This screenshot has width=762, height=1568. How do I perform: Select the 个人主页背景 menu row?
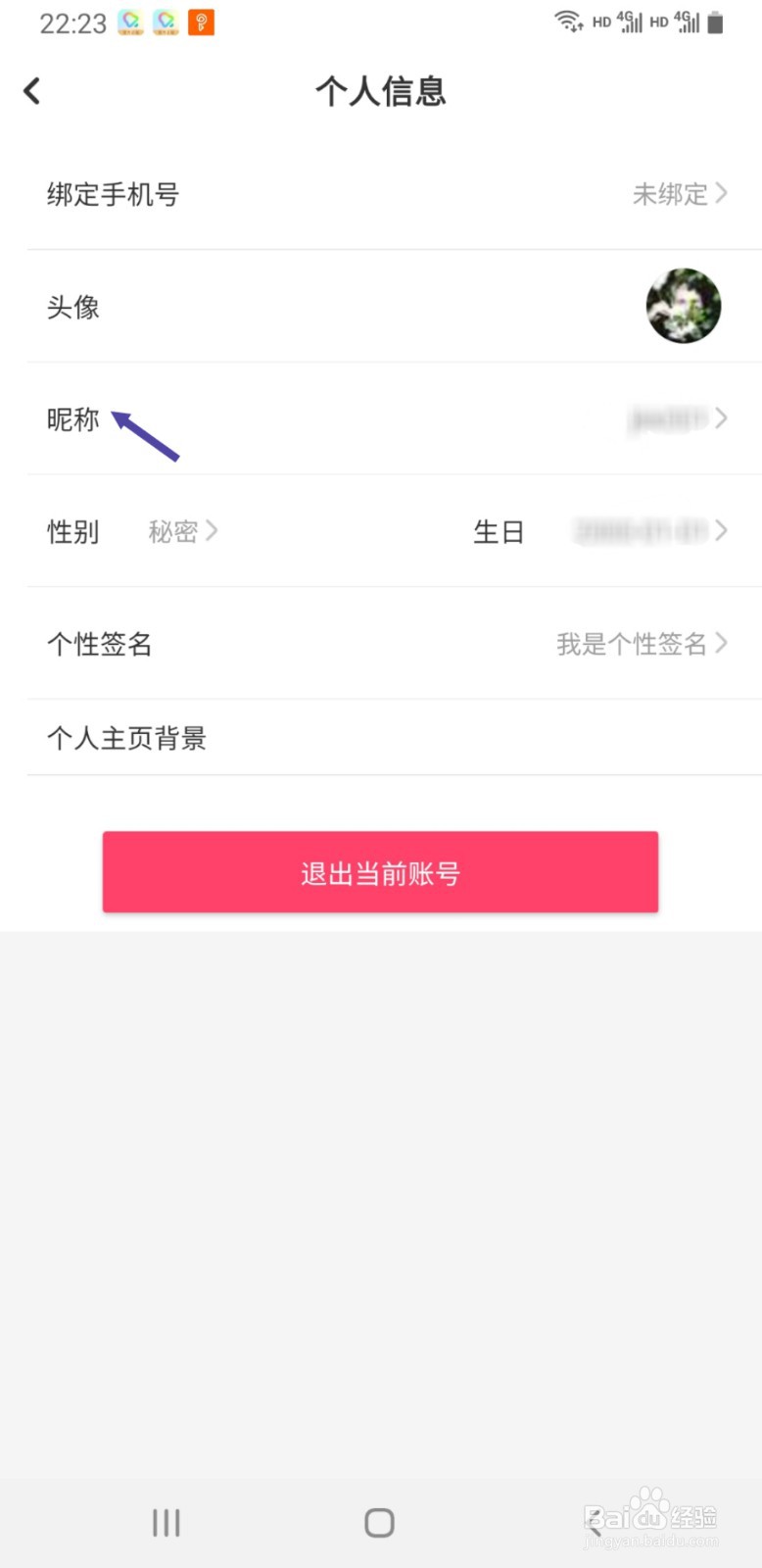(x=381, y=737)
